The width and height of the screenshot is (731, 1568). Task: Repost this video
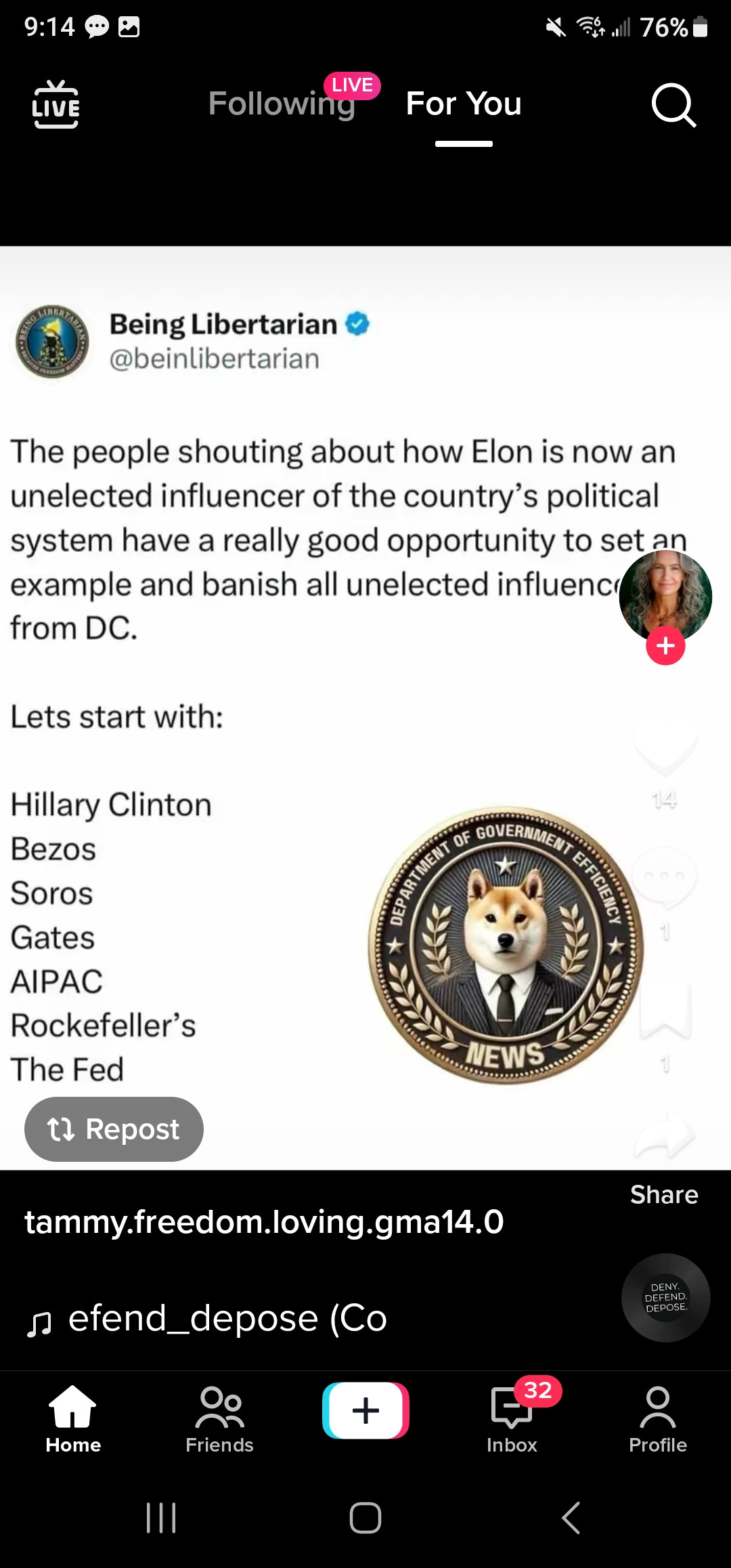114,1129
